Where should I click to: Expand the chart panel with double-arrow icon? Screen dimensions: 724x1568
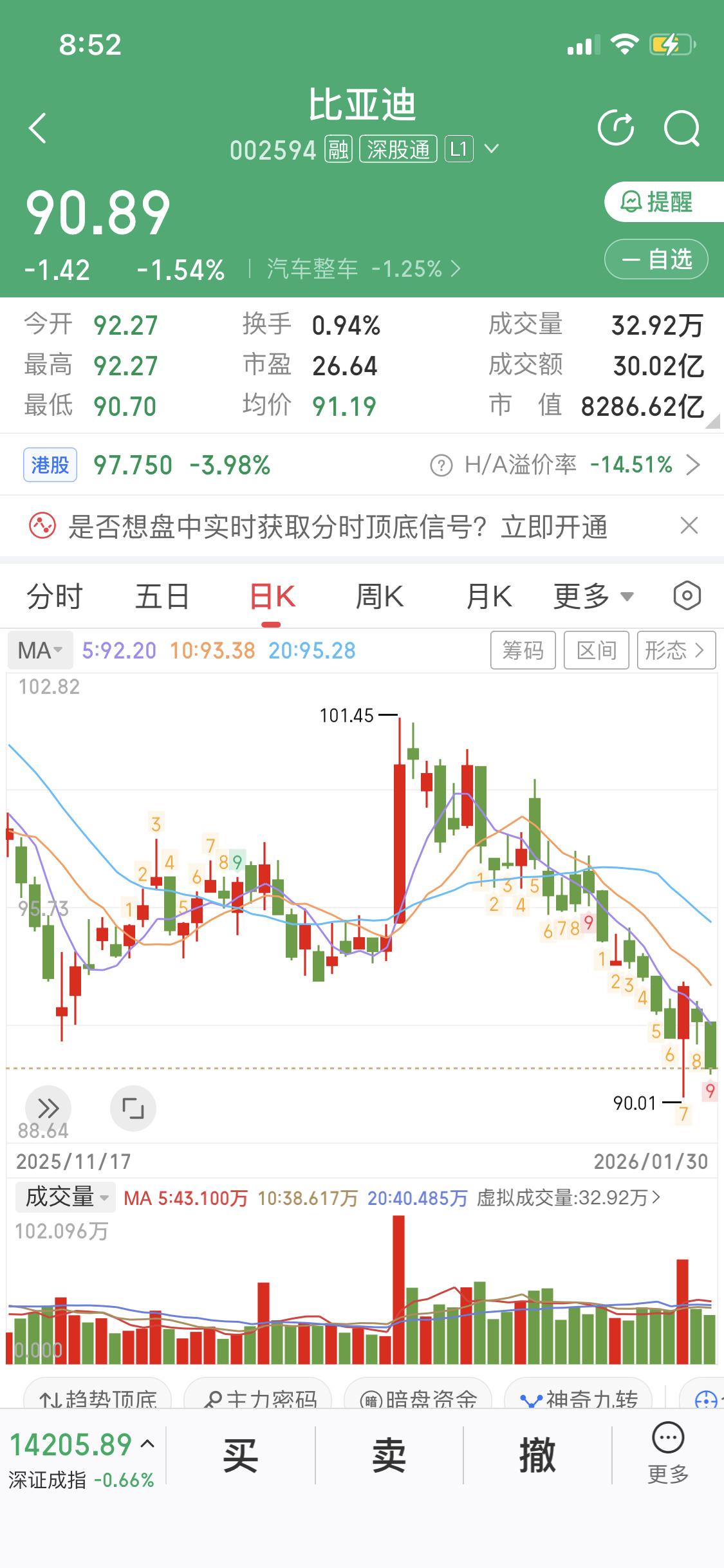(x=48, y=1108)
